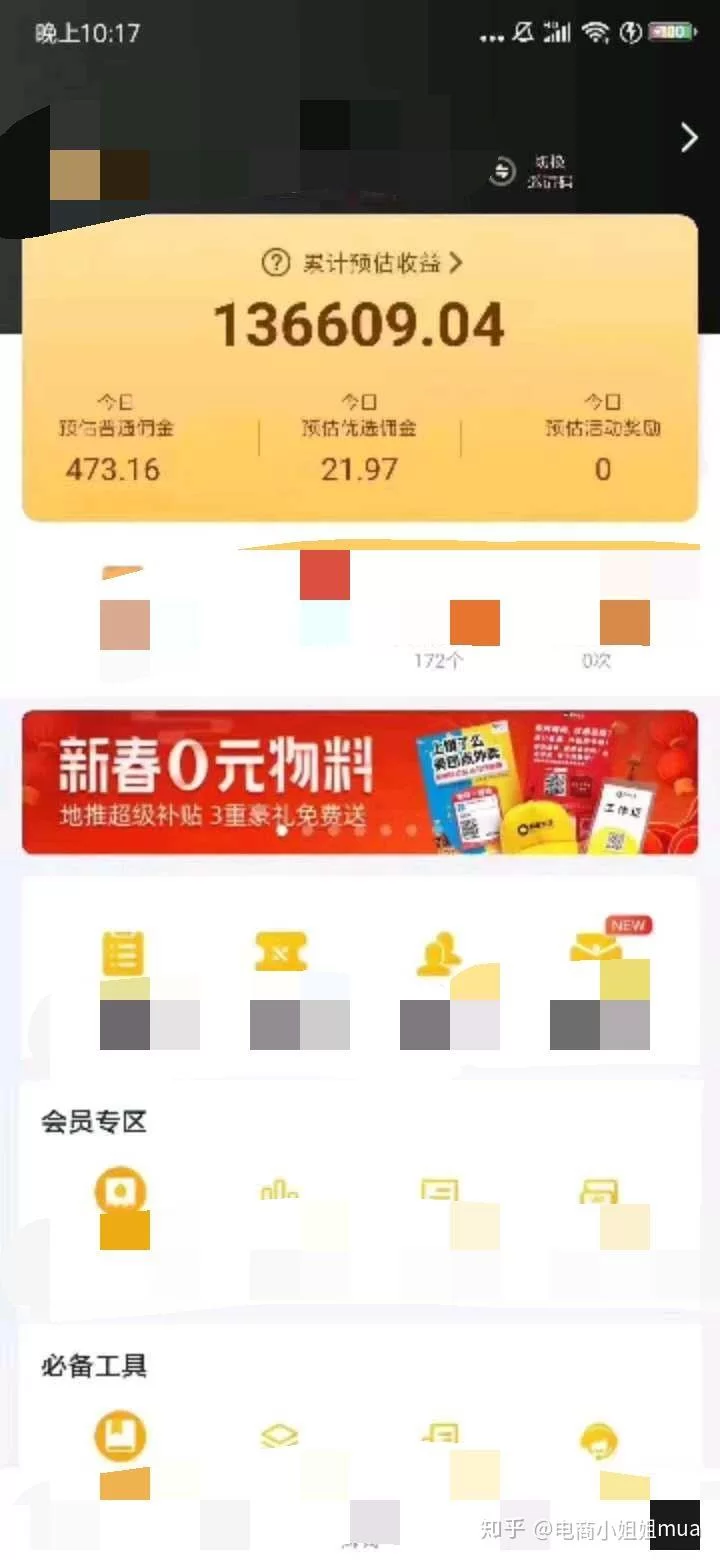Open the first round icon under 会员专区
Viewport: 720px width, 1560px height.
coord(121,1192)
